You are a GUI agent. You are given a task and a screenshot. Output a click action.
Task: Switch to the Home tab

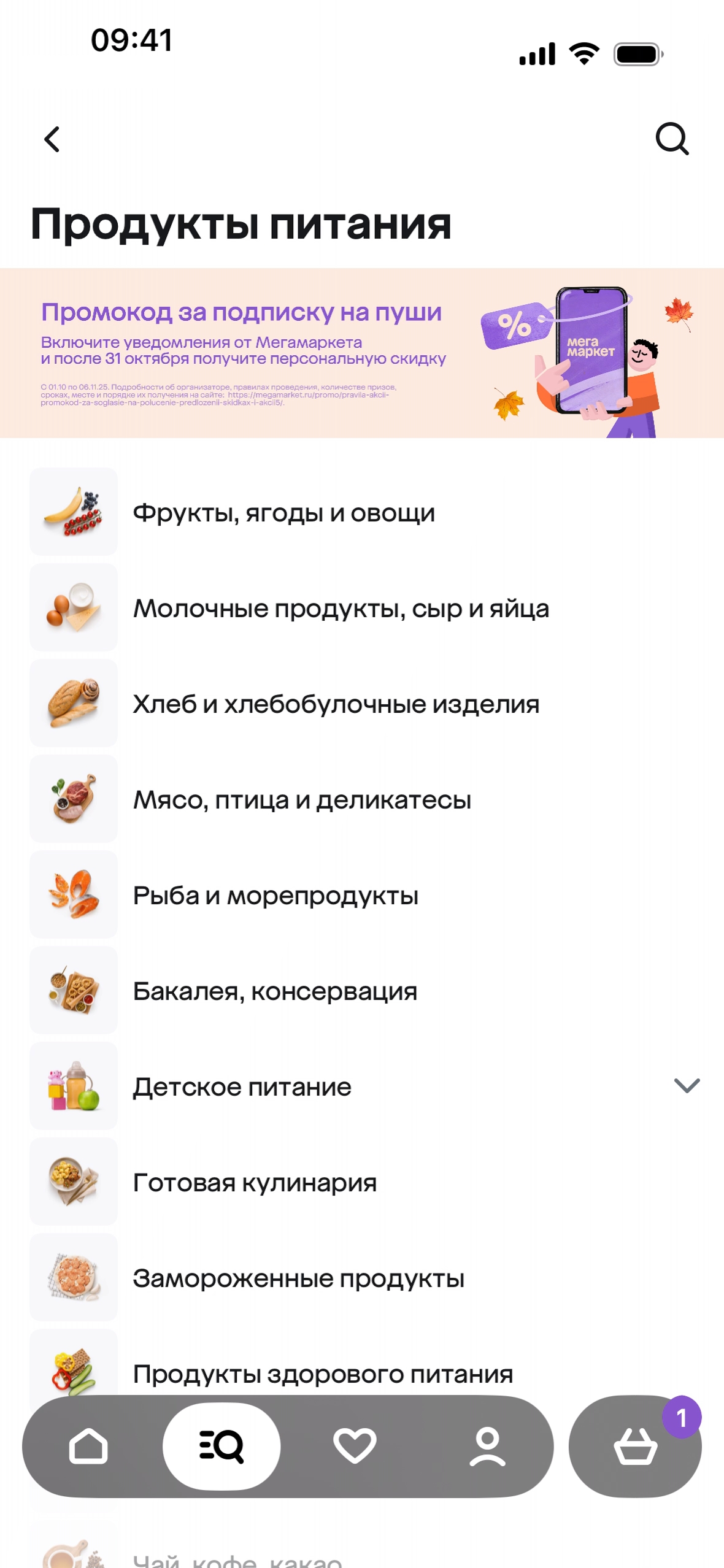(88, 1447)
